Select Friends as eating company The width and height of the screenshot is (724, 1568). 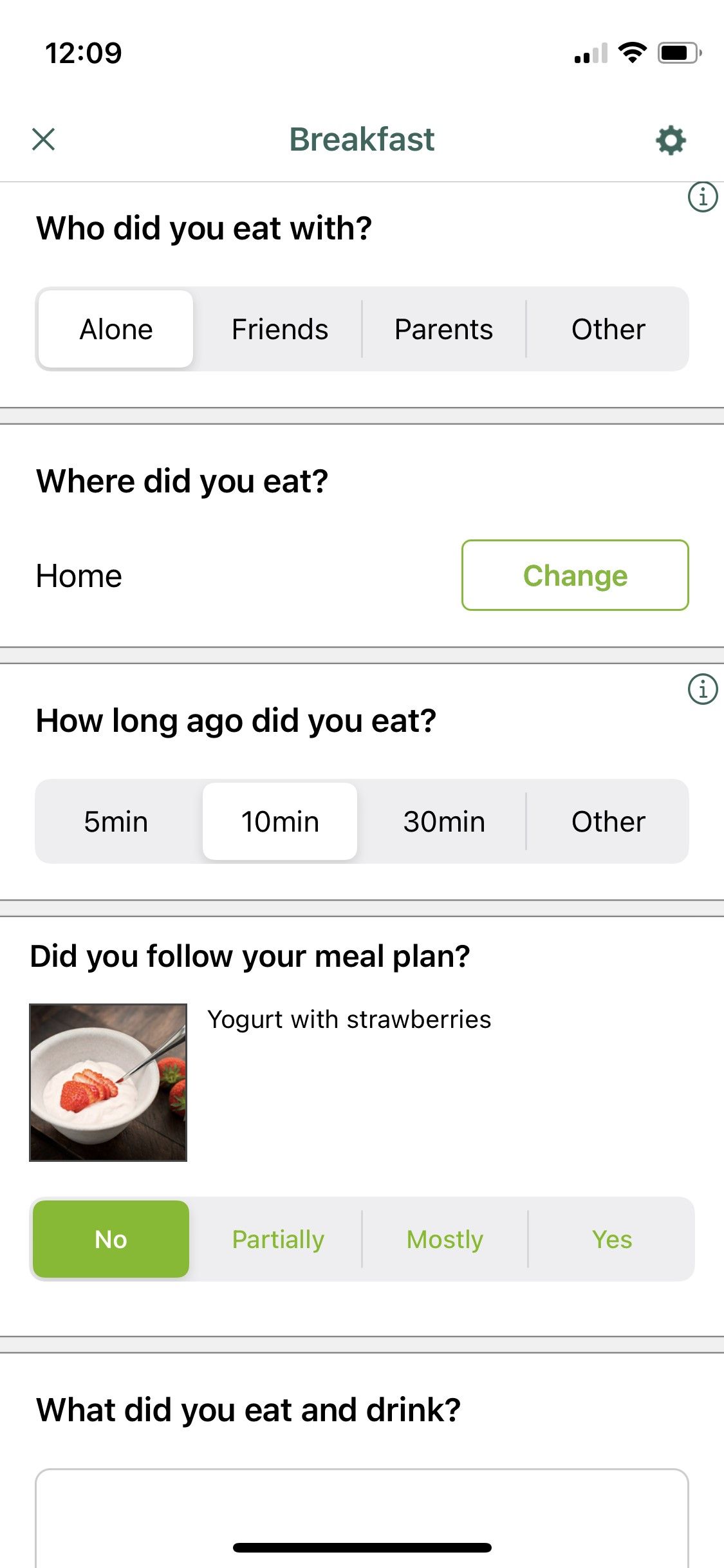tap(280, 329)
